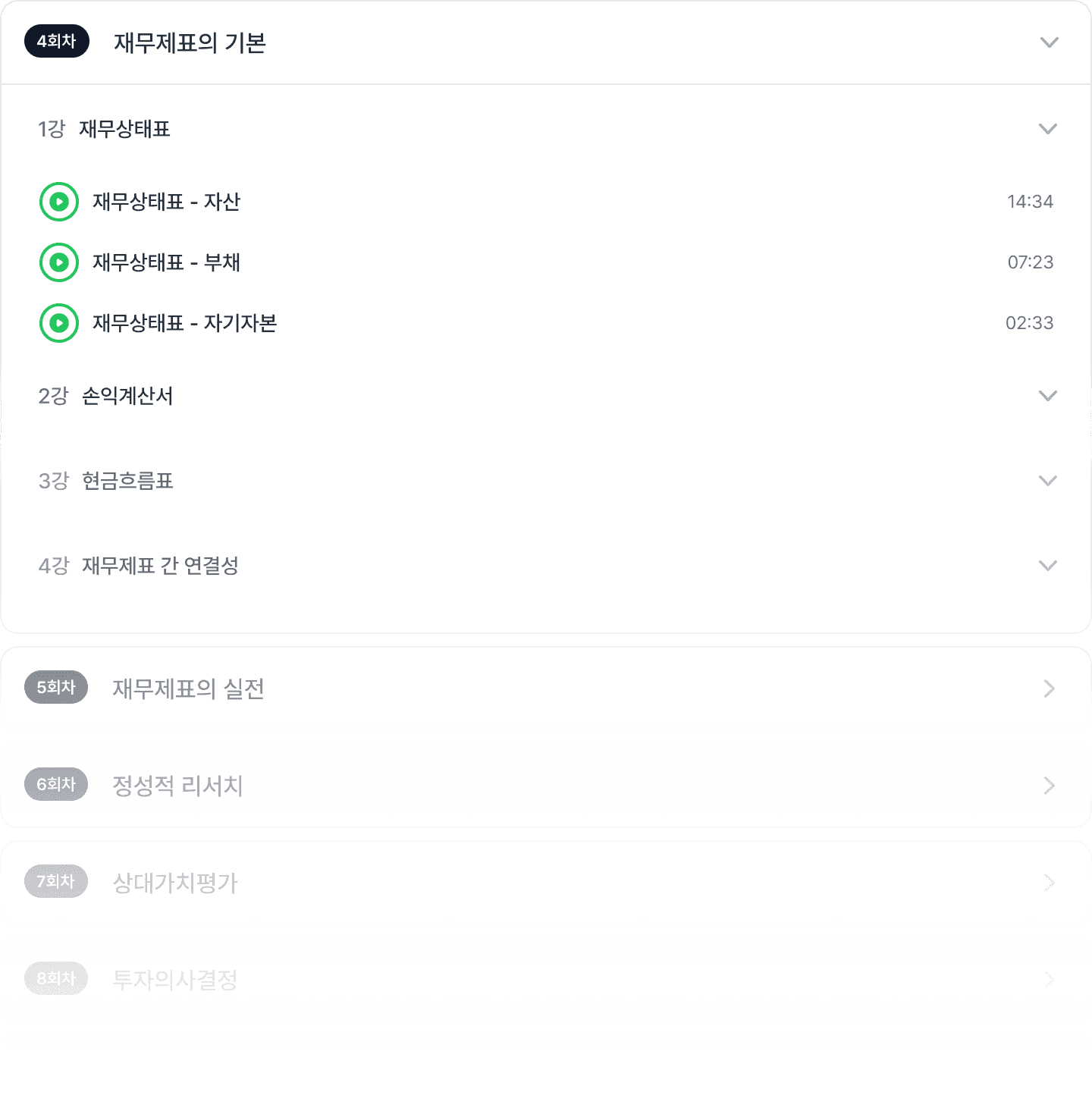This screenshot has width=1092, height=1095.
Task: Play the 재무상태표 - 자기자본 video
Action: click(x=59, y=323)
